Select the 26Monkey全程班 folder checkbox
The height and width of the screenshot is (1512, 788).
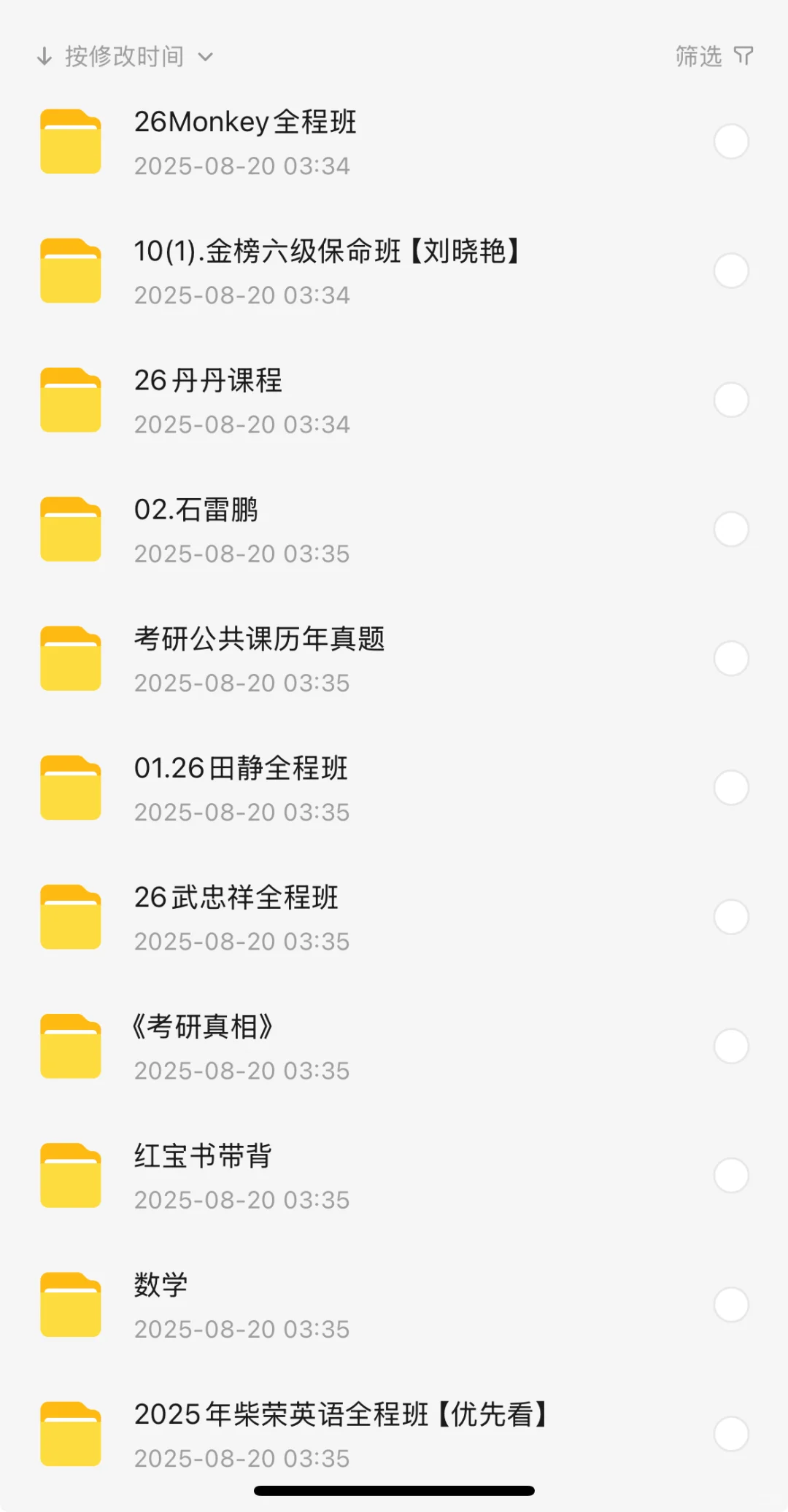pyautogui.click(x=731, y=141)
